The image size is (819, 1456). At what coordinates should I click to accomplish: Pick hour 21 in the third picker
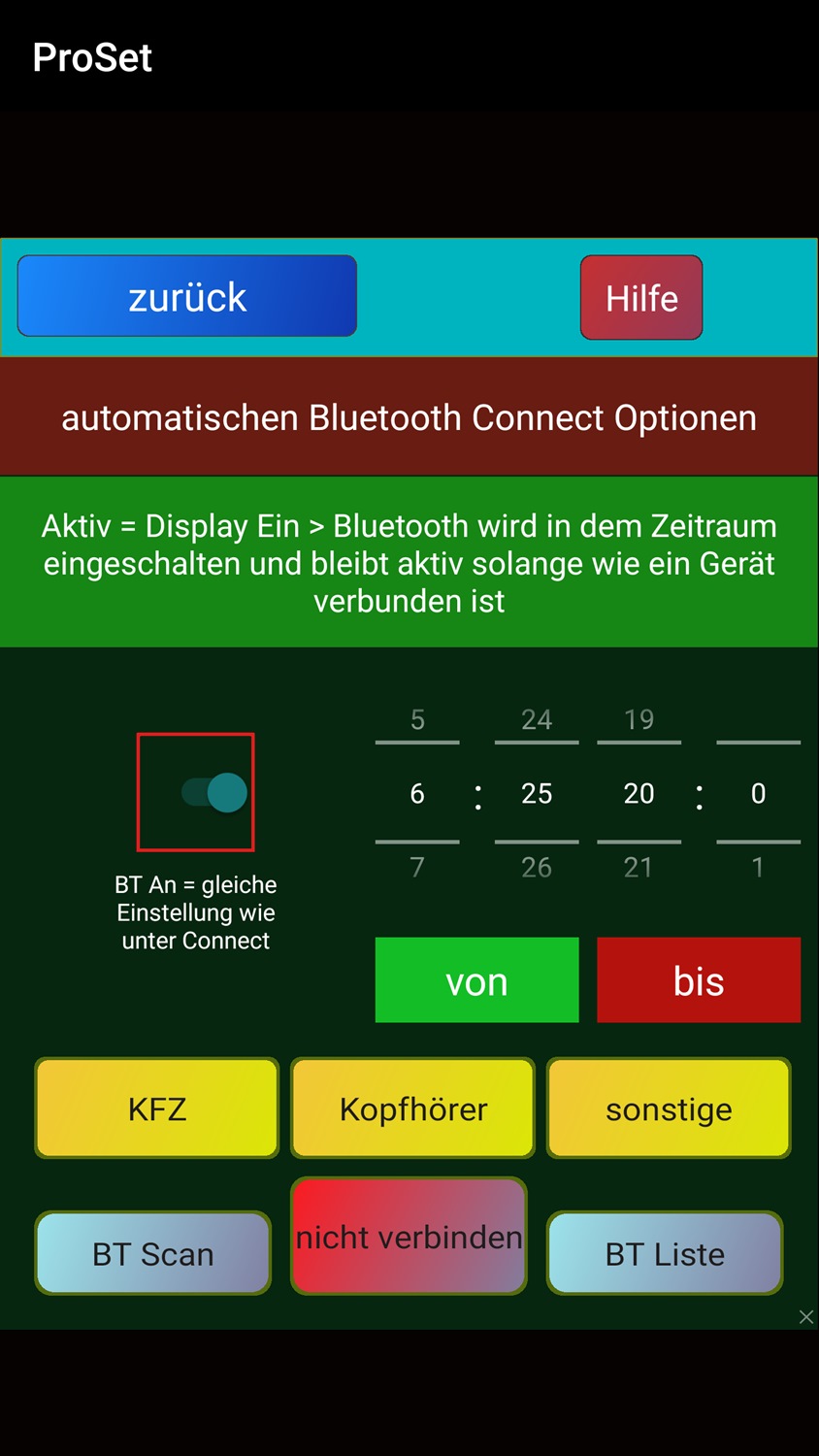(x=639, y=867)
